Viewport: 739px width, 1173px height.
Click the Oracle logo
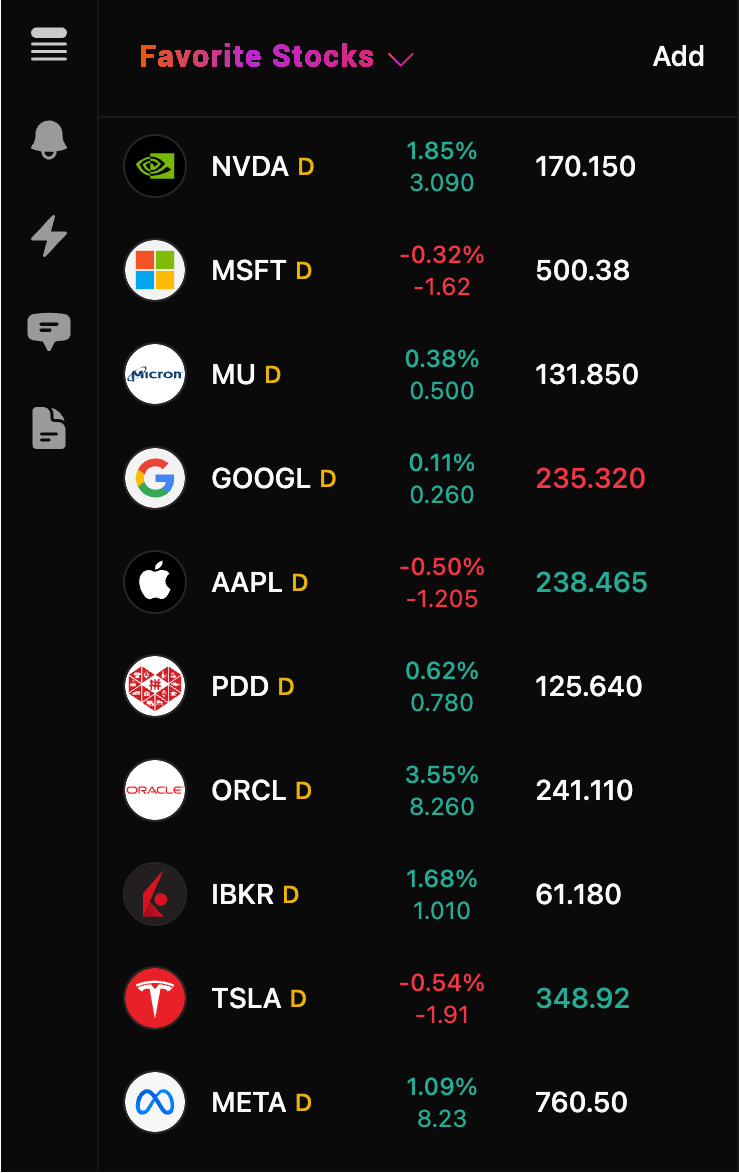pos(155,790)
